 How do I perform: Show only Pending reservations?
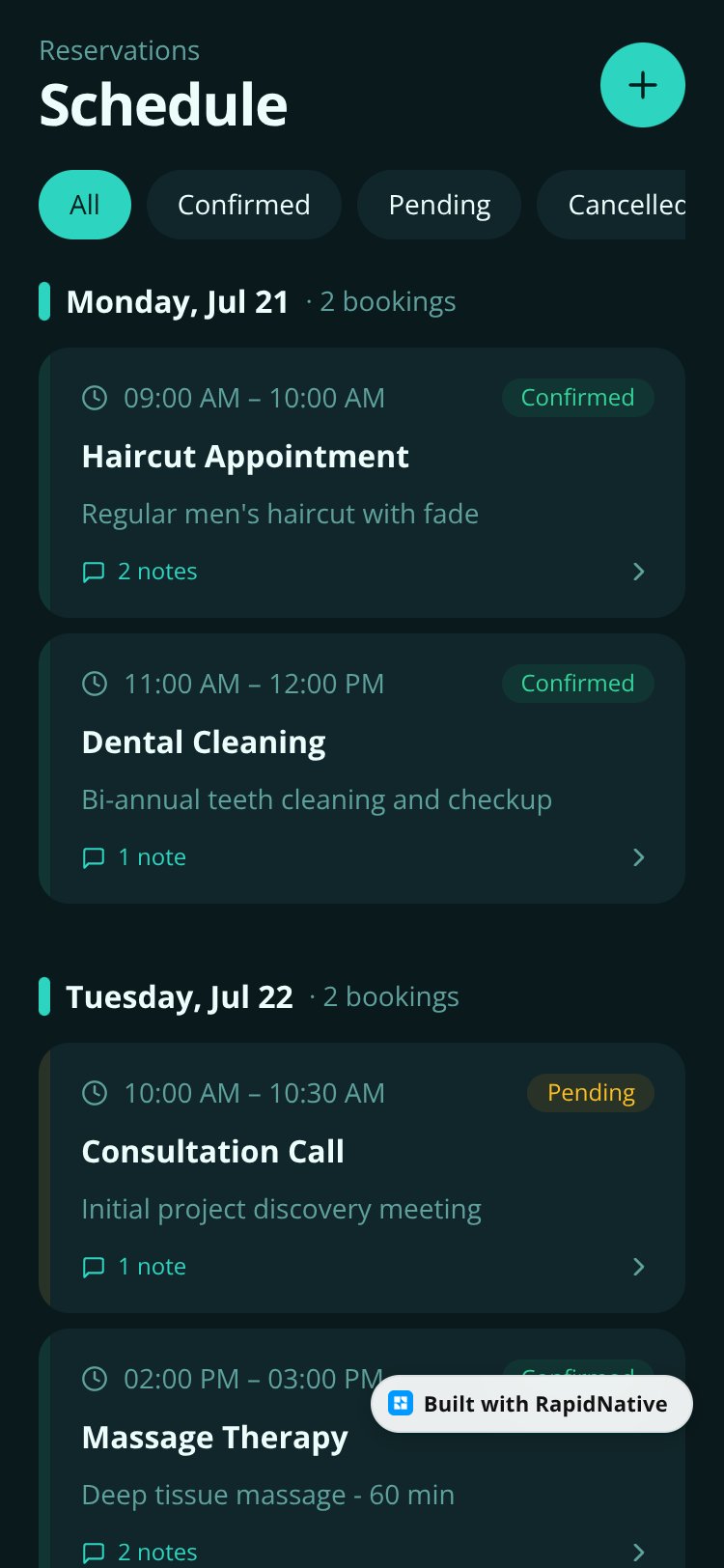(x=439, y=205)
